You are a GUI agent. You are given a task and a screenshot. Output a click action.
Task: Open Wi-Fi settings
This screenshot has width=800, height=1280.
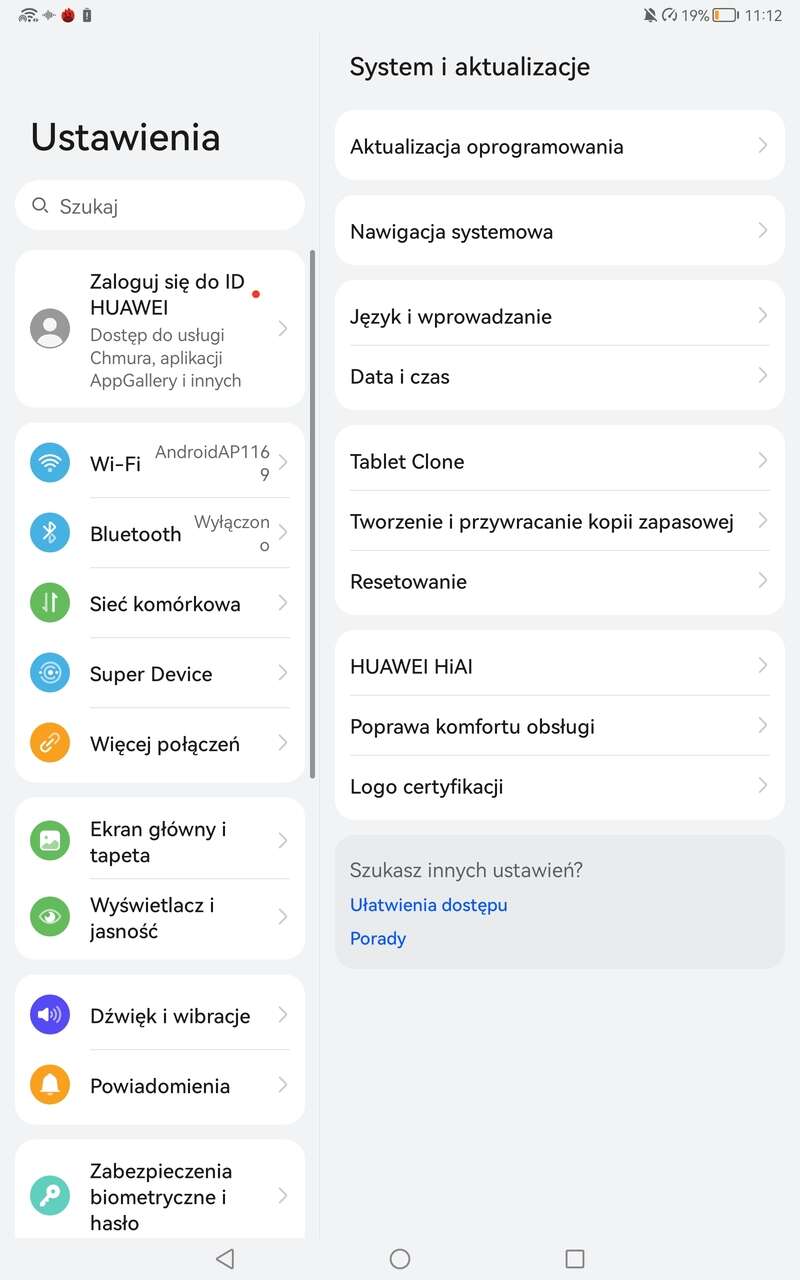coord(160,463)
